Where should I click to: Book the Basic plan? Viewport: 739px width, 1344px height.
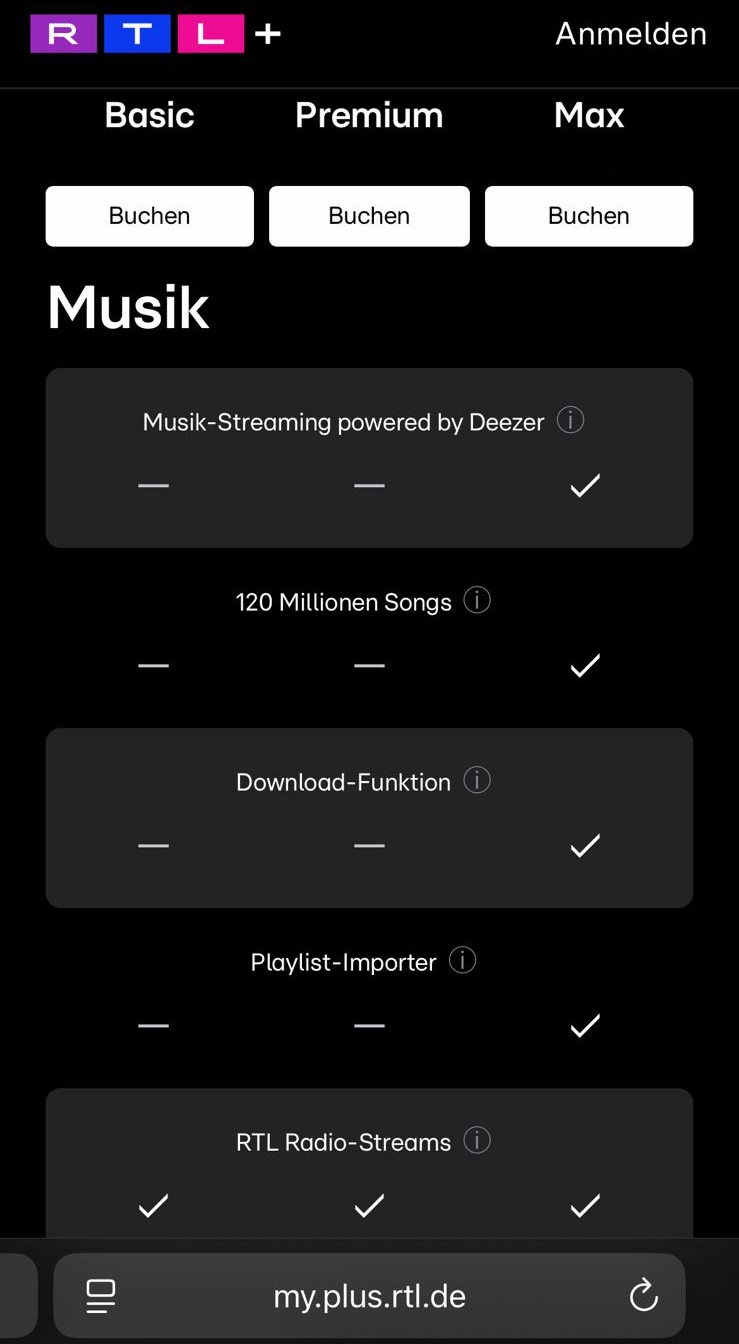150,216
